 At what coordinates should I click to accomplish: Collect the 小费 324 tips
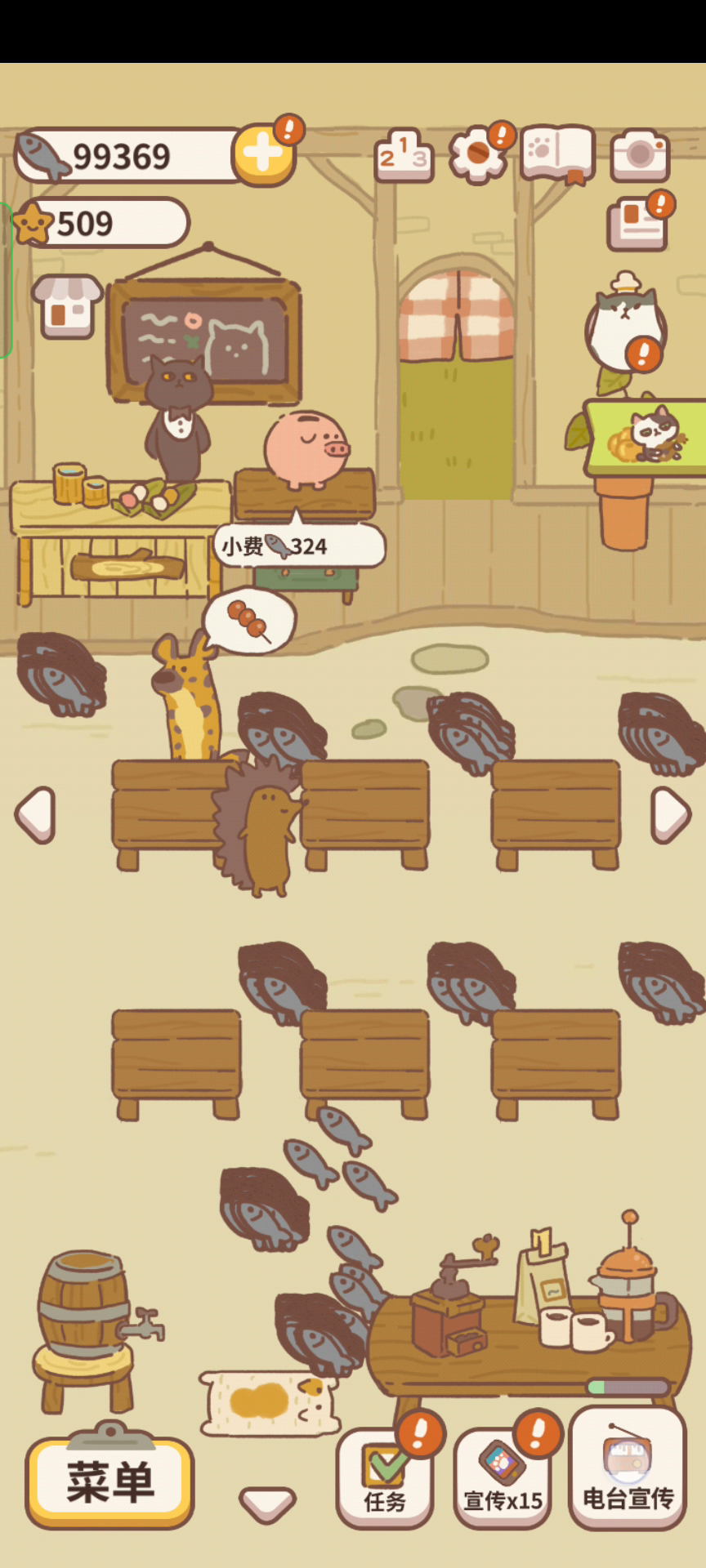click(x=298, y=546)
